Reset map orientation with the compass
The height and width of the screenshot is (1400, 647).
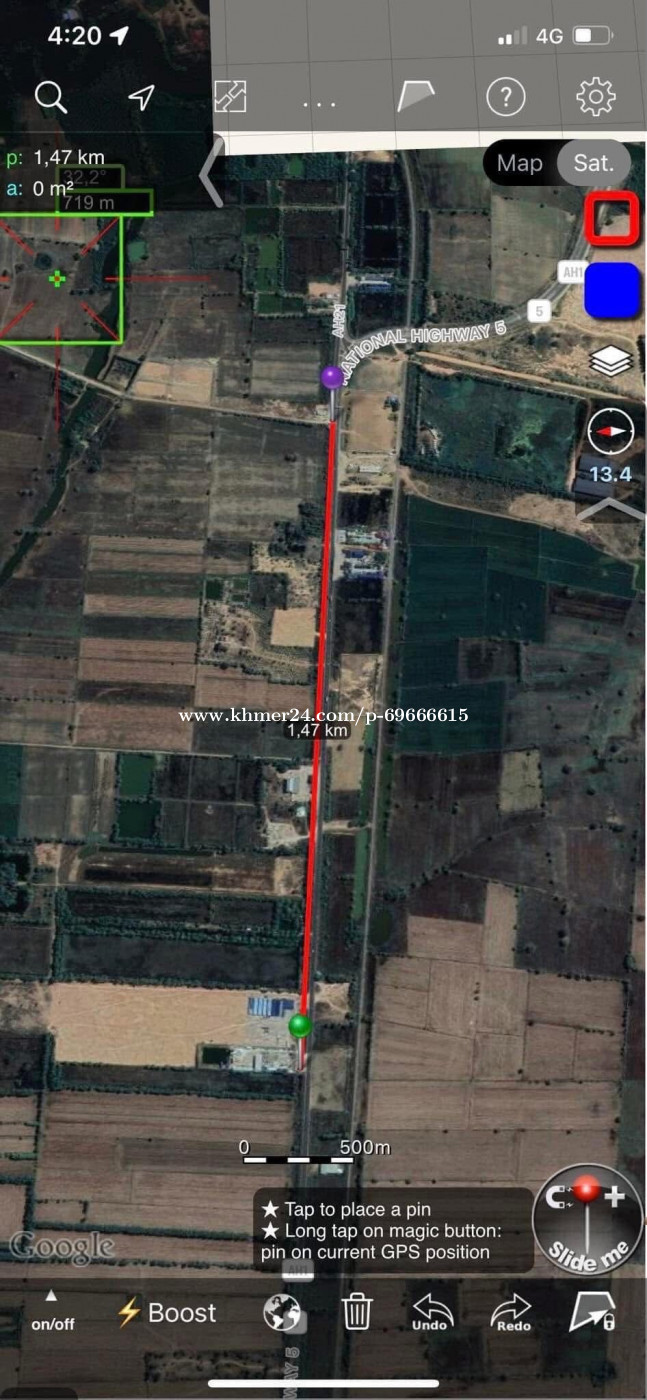coord(611,432)
